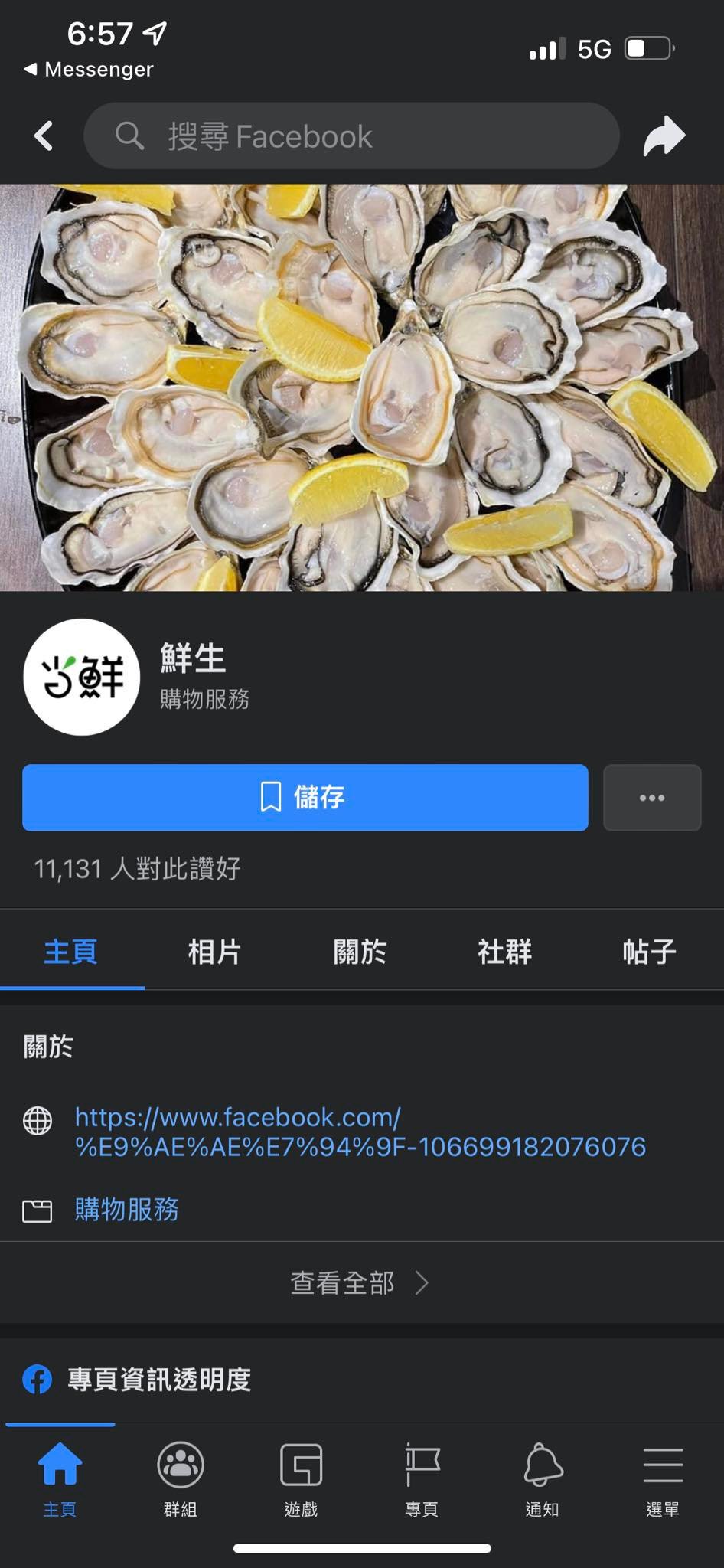Expand 查看全部 to see all info
Screen dimensions: 724x1568
[x=360, y=1282]
